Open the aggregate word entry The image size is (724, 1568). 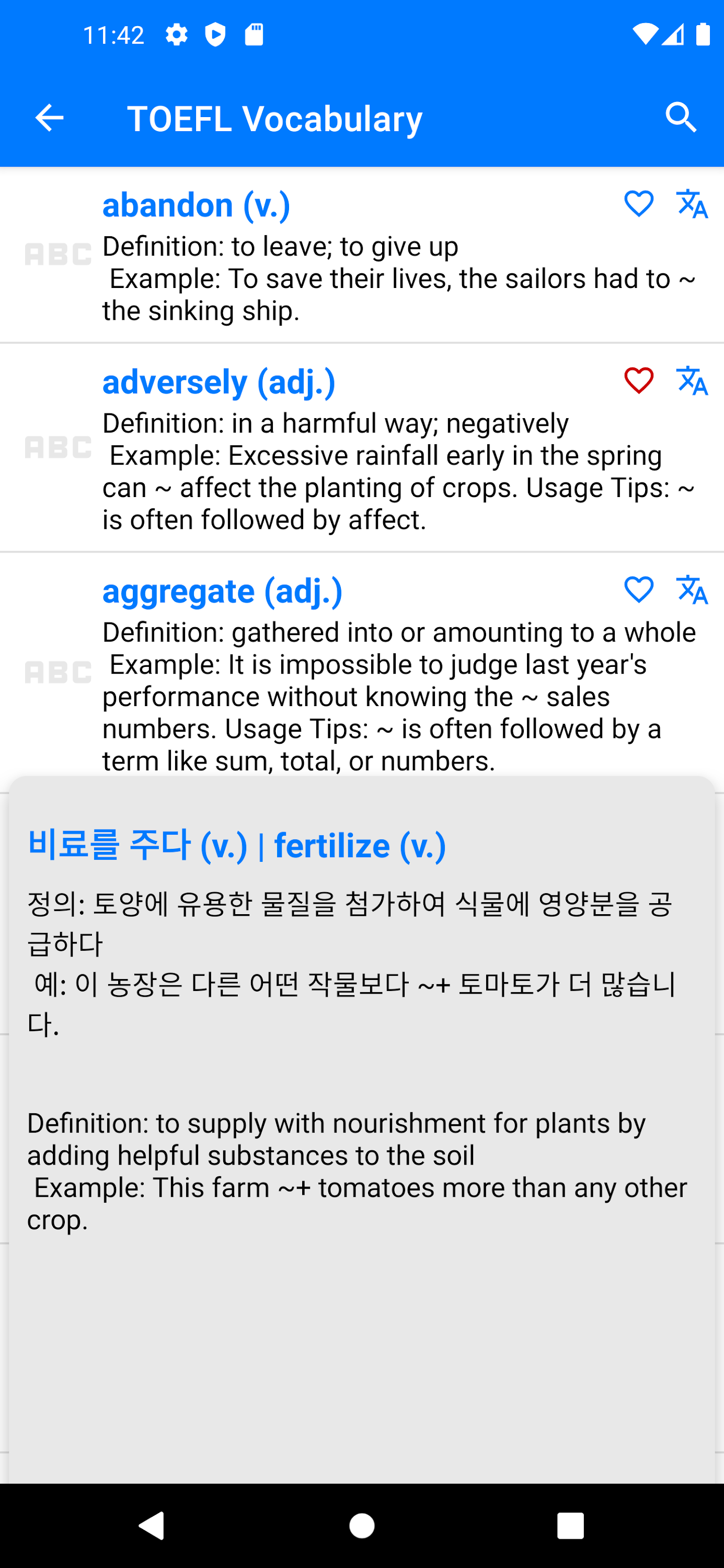[222, 591]
